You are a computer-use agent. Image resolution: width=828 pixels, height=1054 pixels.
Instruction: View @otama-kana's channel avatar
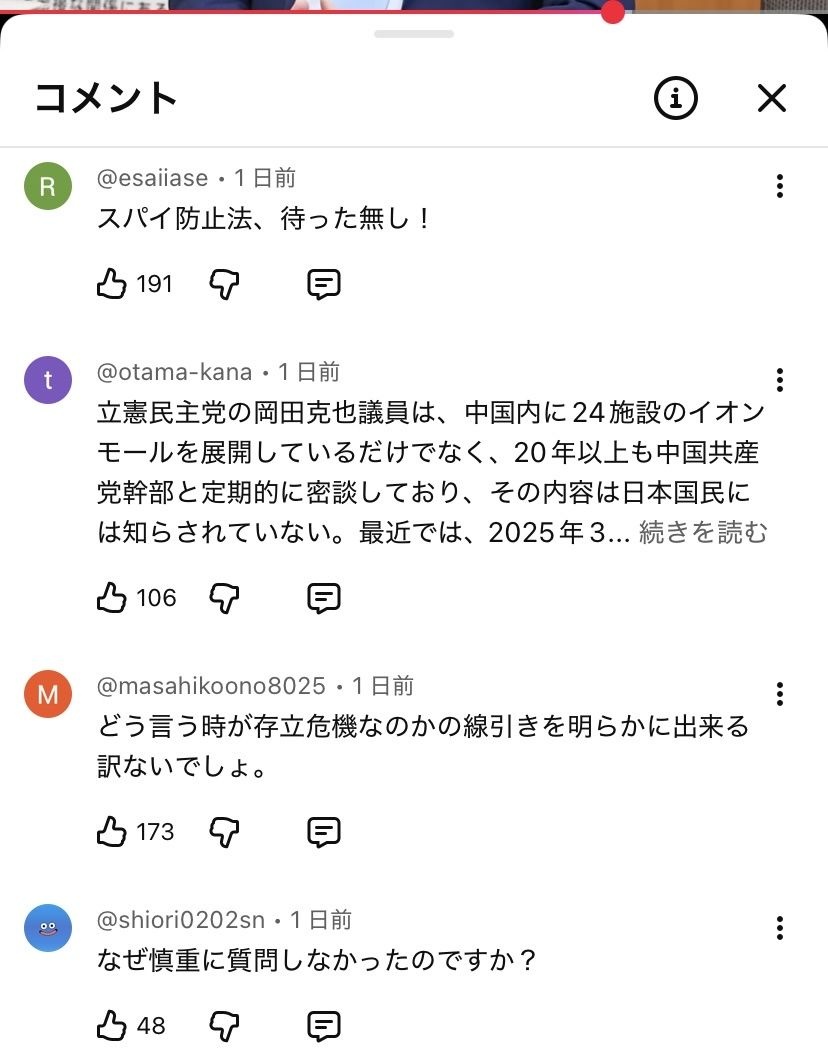(48, 381)
